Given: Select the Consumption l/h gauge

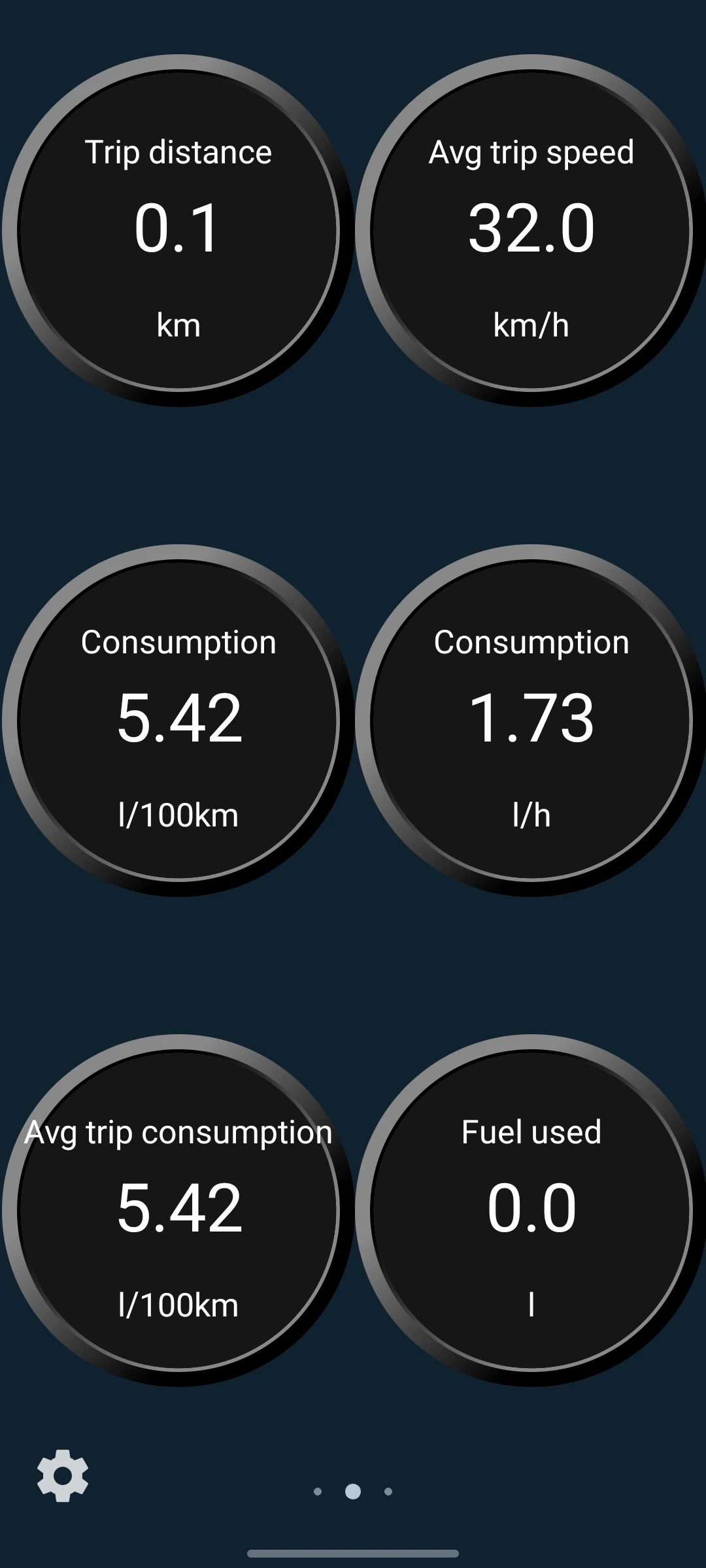Looking at the screenshot, I should 531,720.
